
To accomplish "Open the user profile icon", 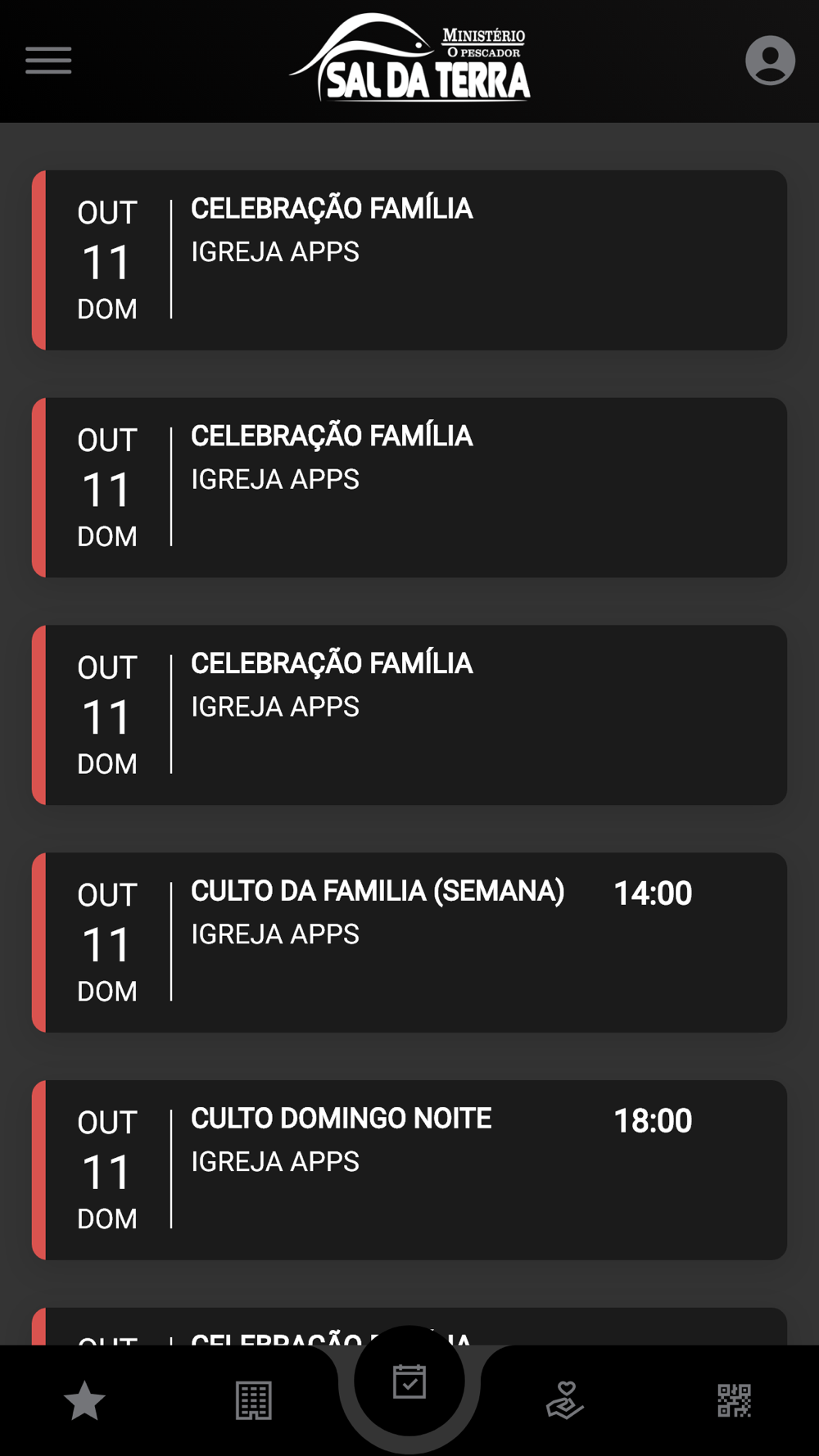I will point(770,61).
